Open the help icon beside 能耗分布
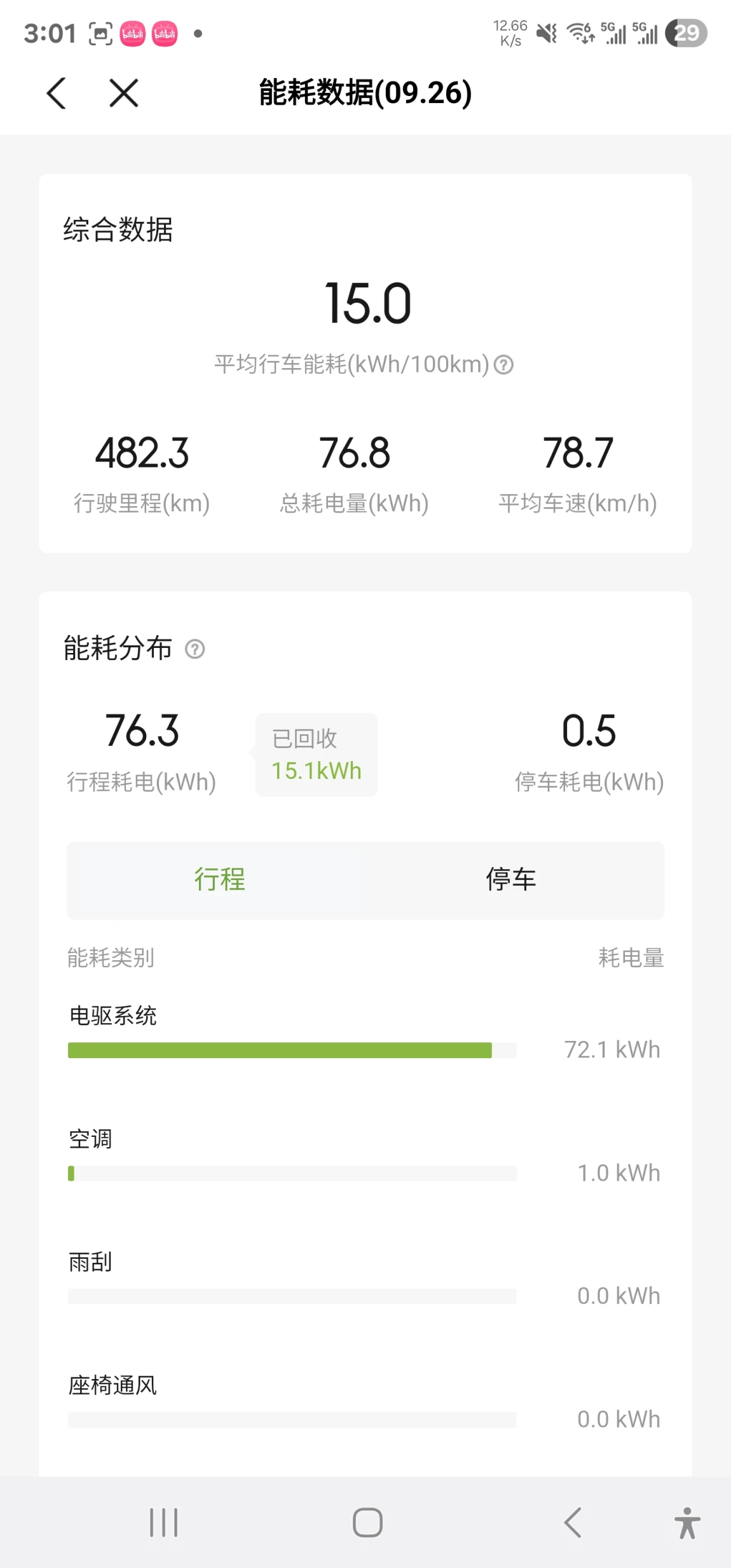 (x=195, y=649)
